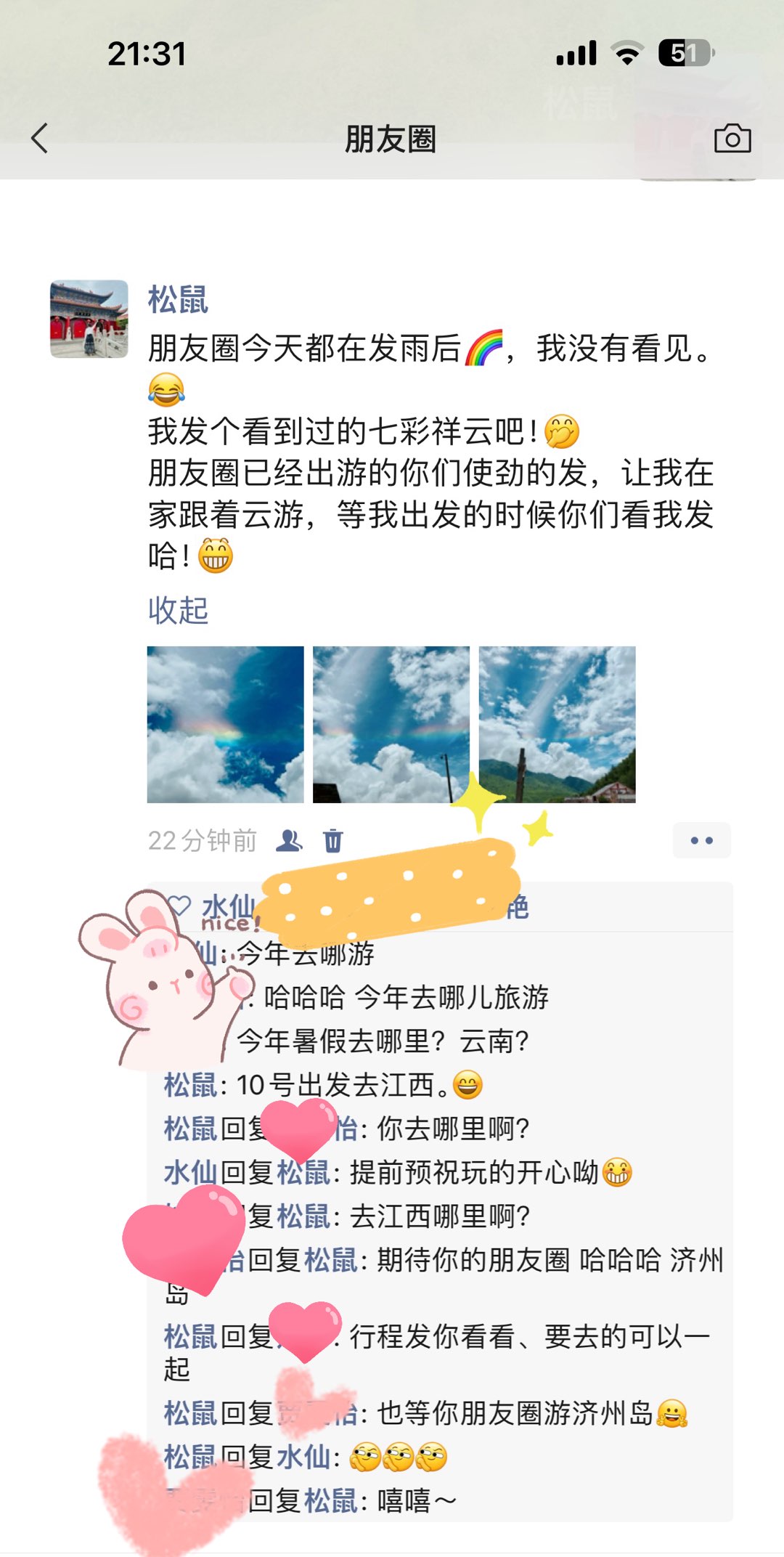Open the camera to post a moment
The image size is (784, 1557).
pyautogui.click(x=732, y=138)
